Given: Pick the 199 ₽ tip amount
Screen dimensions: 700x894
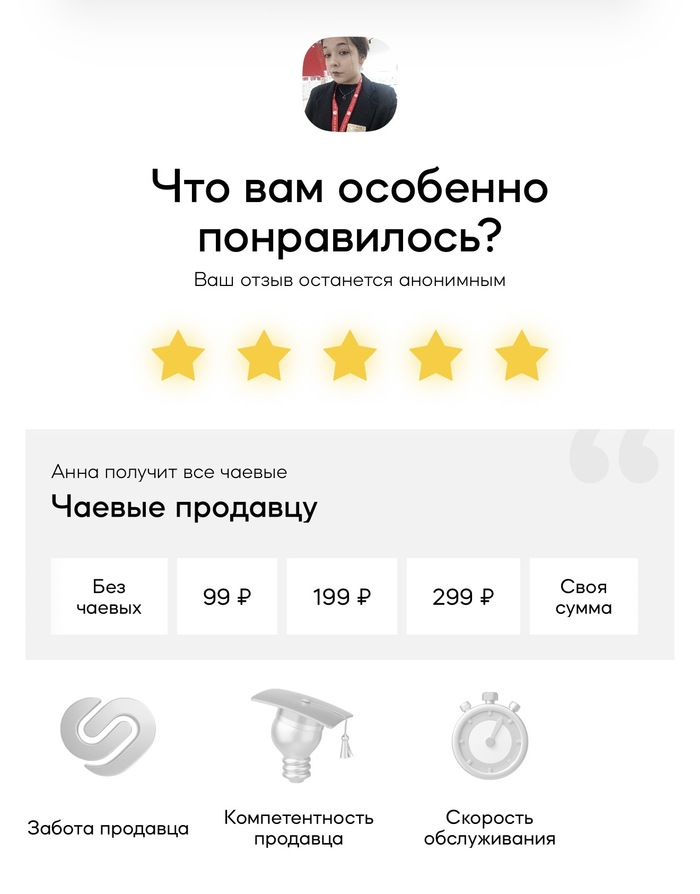Looking at the screenshot, I should (342, 597).
